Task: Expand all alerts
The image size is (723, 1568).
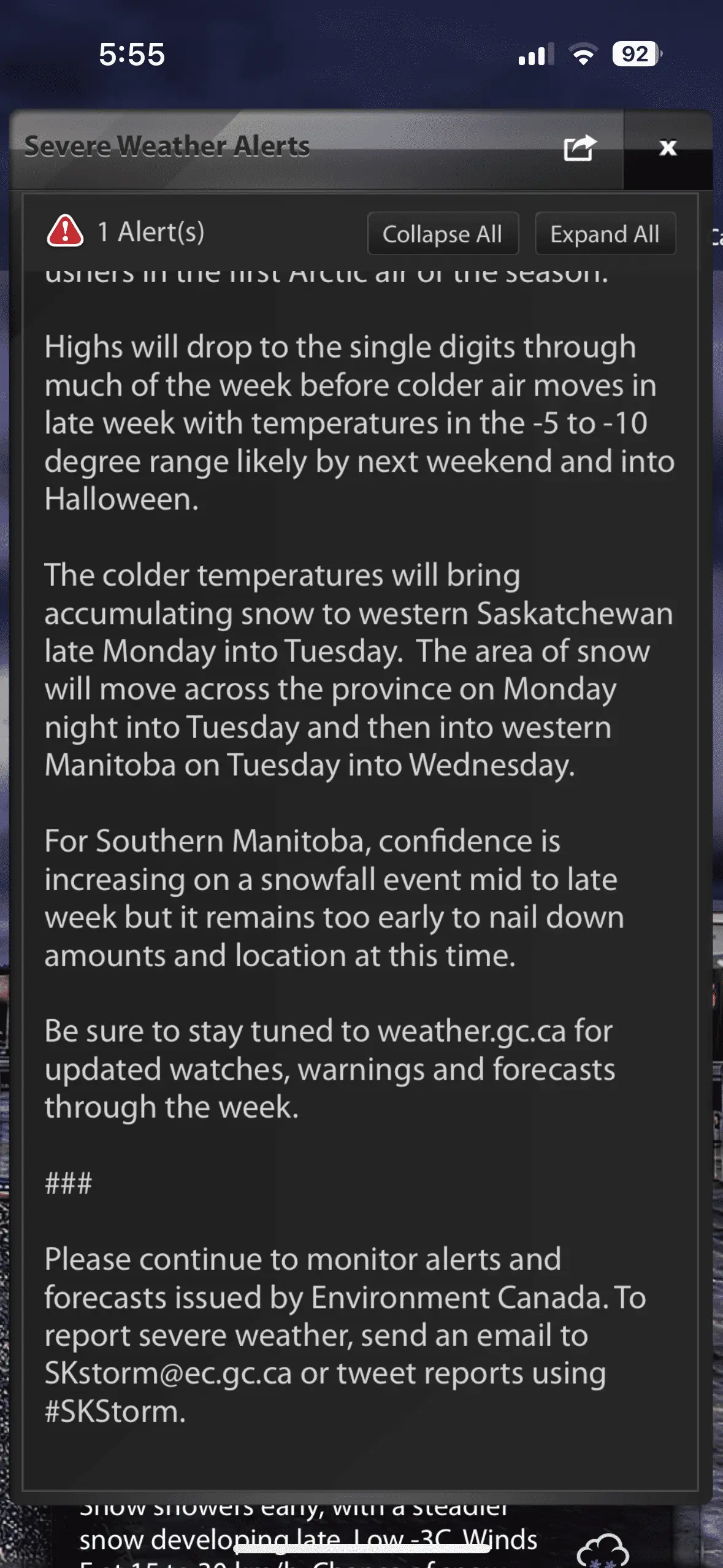Action: [x=605, y=234]
